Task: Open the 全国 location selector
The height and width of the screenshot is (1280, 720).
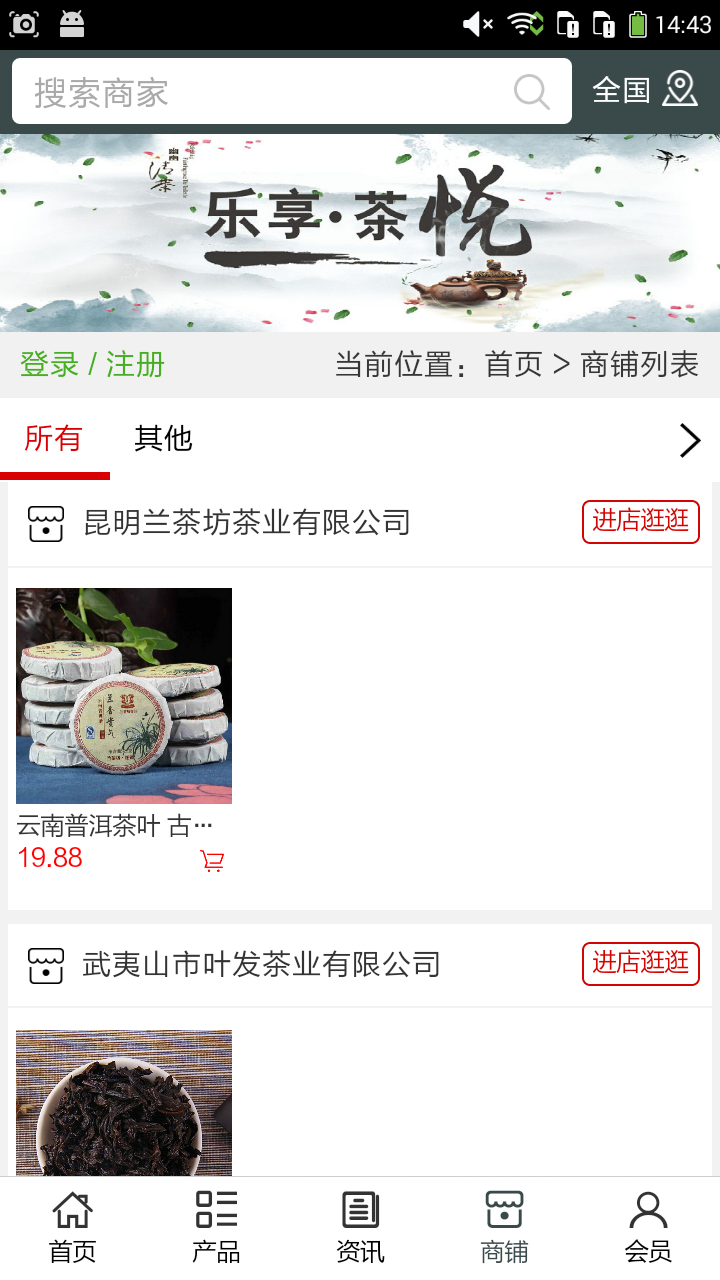Action: pos(644,90)
